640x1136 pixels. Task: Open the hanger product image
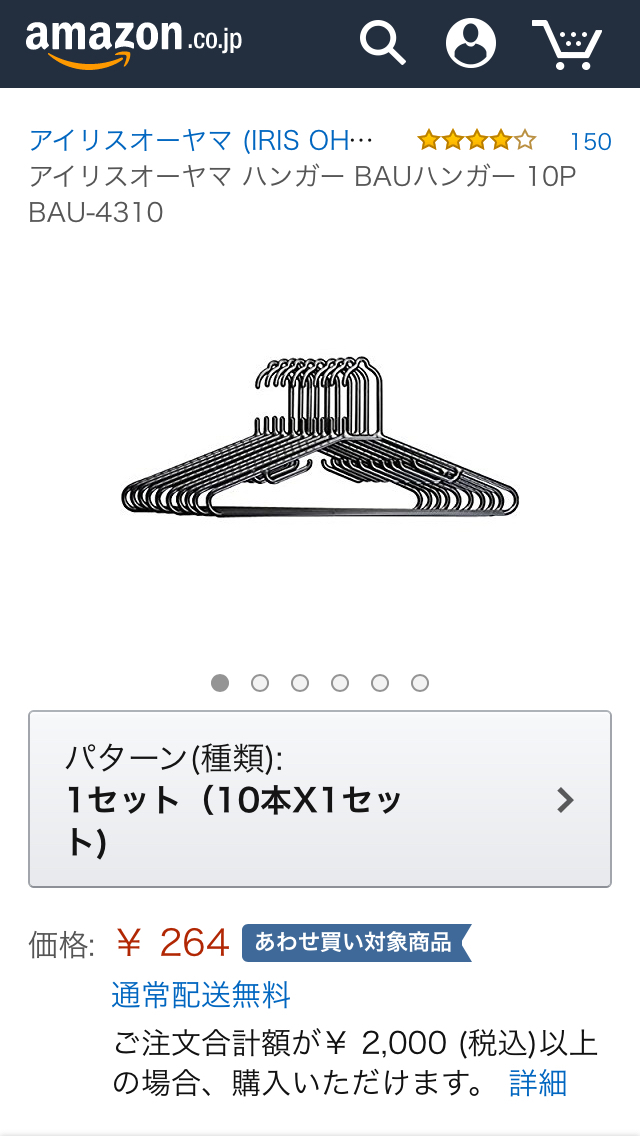coord(320,440)
